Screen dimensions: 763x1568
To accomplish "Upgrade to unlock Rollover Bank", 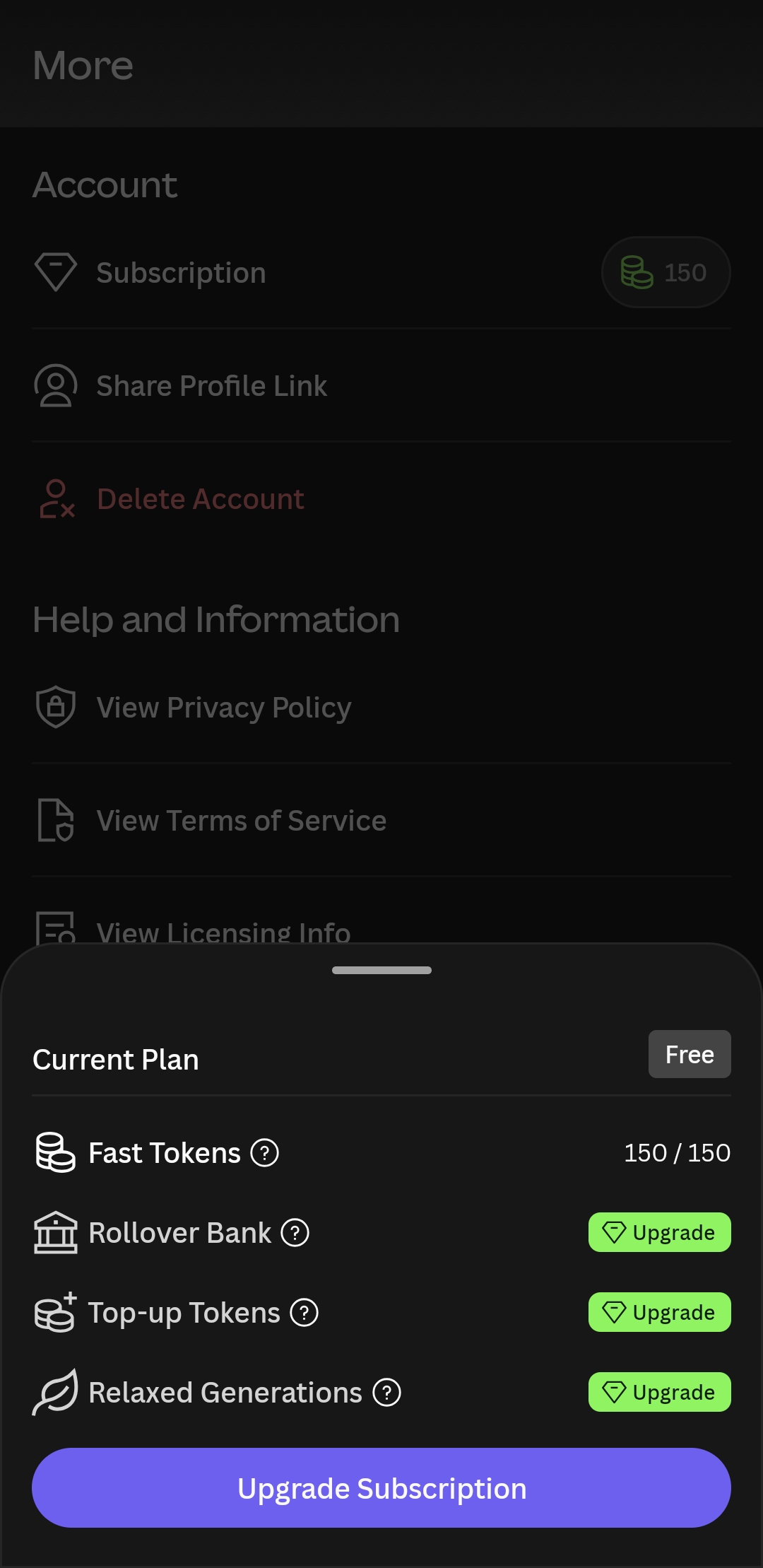I will 659,1232.
